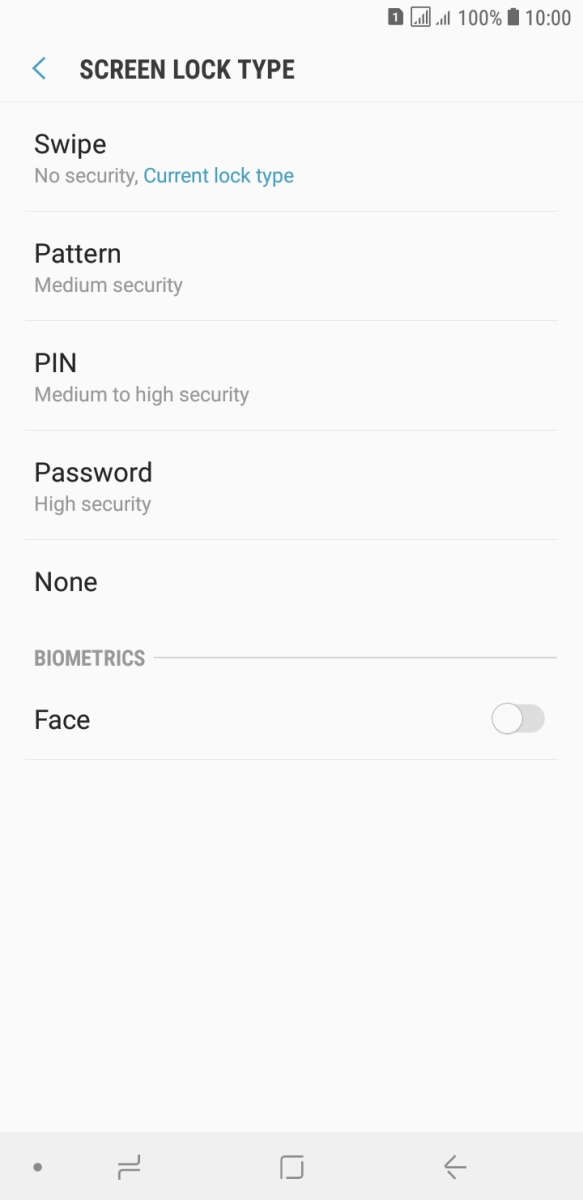Image resolution: width=583 pixels, height=1200 pixels.
Task: Select Swipe as the lock type
Action: tap(291, 158)
